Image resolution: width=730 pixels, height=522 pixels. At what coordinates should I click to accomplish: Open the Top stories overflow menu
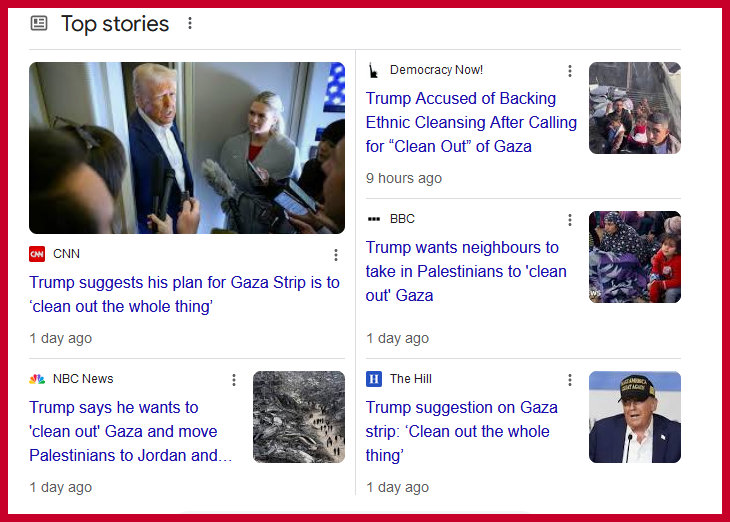(x=190, y=23)
